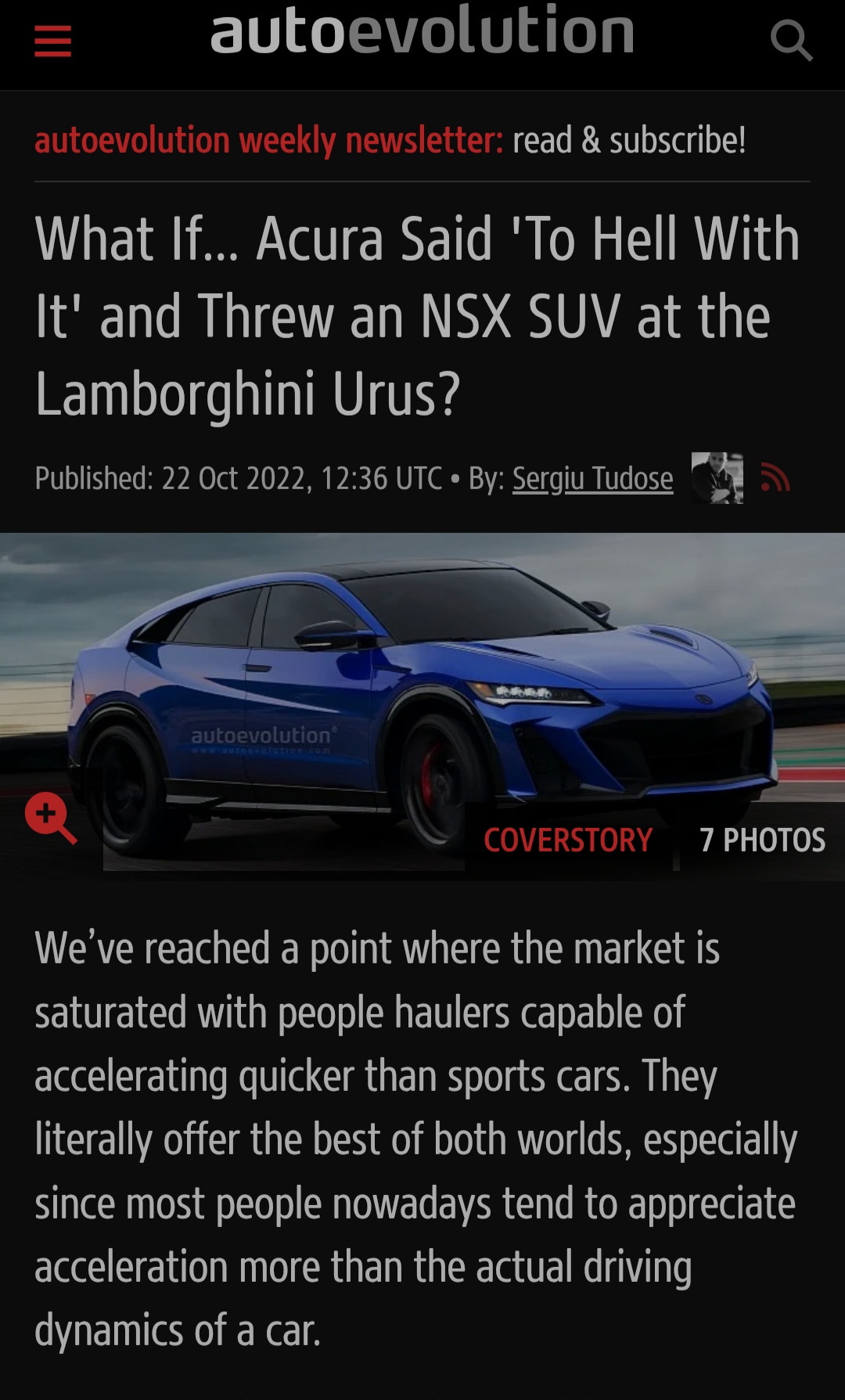Screen dimensions: 845x1400
Task: Go to the autoevolution home logo
Action: [x=422, y=31]
